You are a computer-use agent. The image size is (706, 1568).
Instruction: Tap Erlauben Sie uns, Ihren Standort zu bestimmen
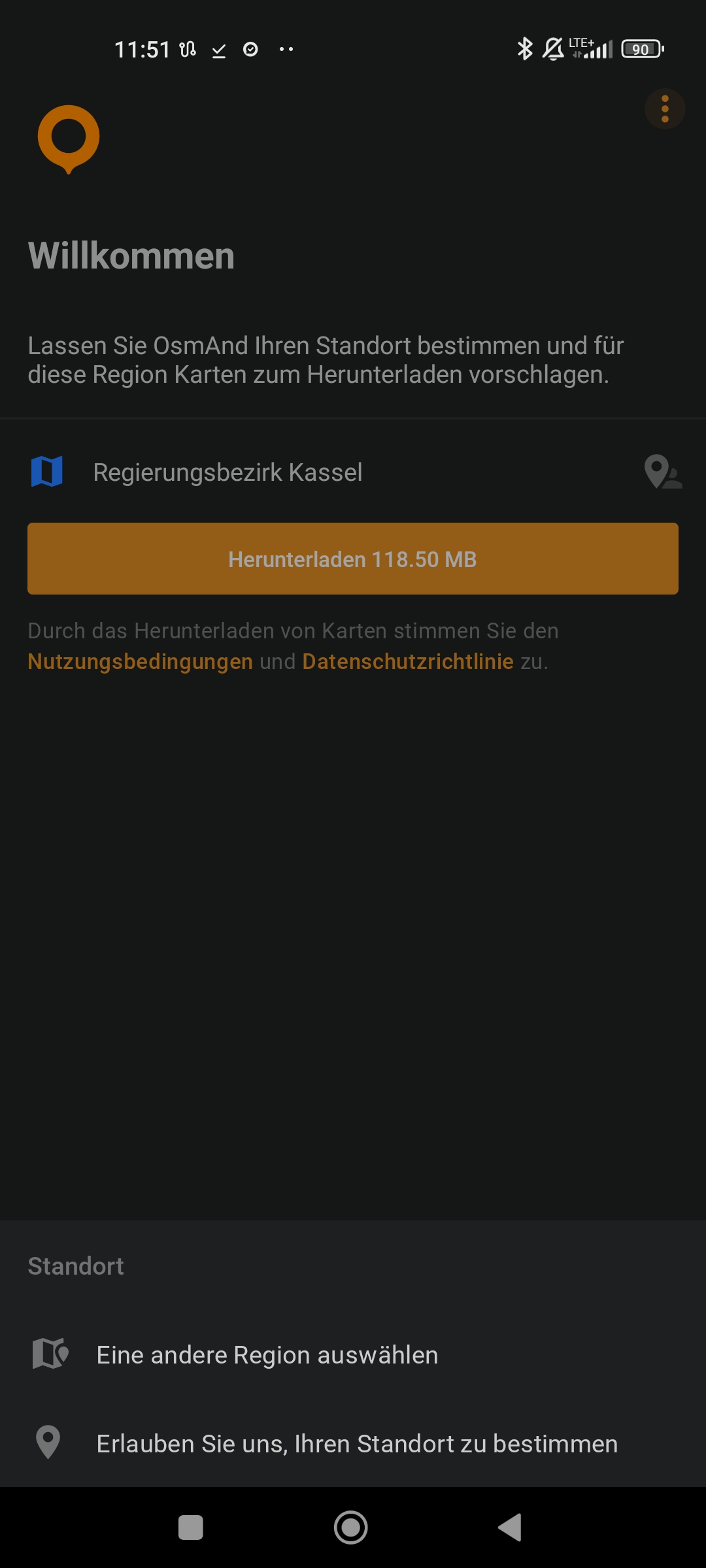(x=353, y=1444)
